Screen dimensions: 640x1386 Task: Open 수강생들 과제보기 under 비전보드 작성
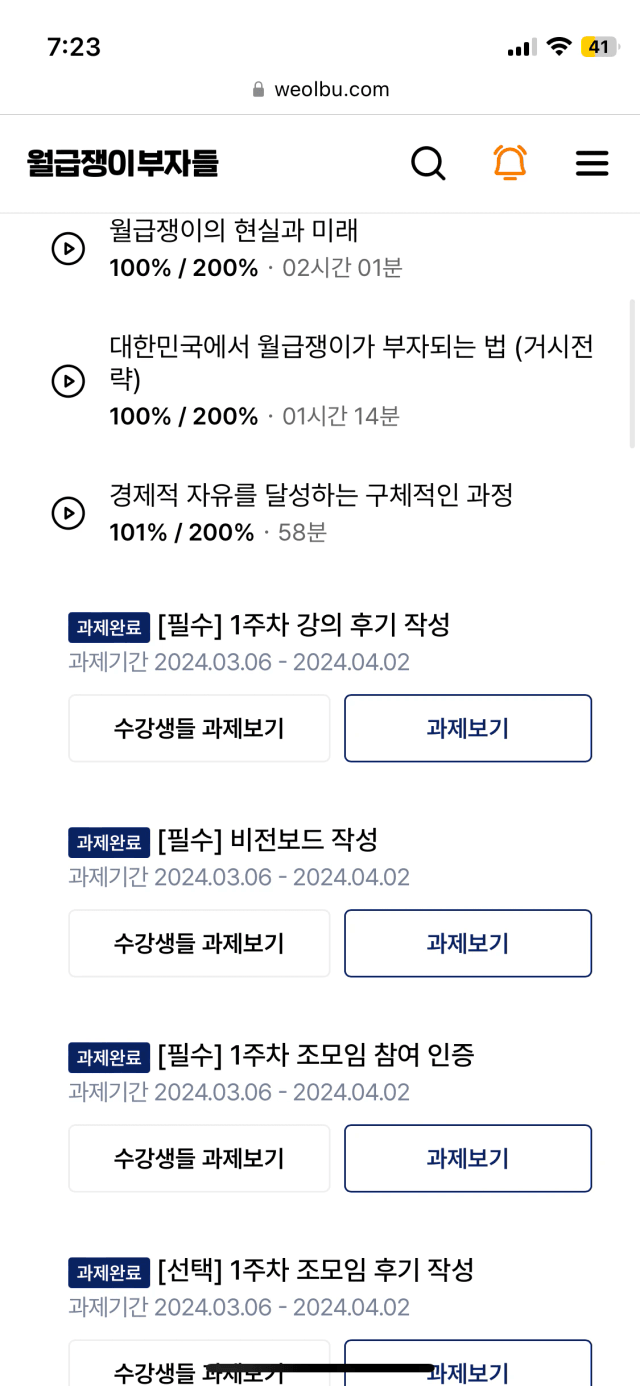click(x=199, y=943)
